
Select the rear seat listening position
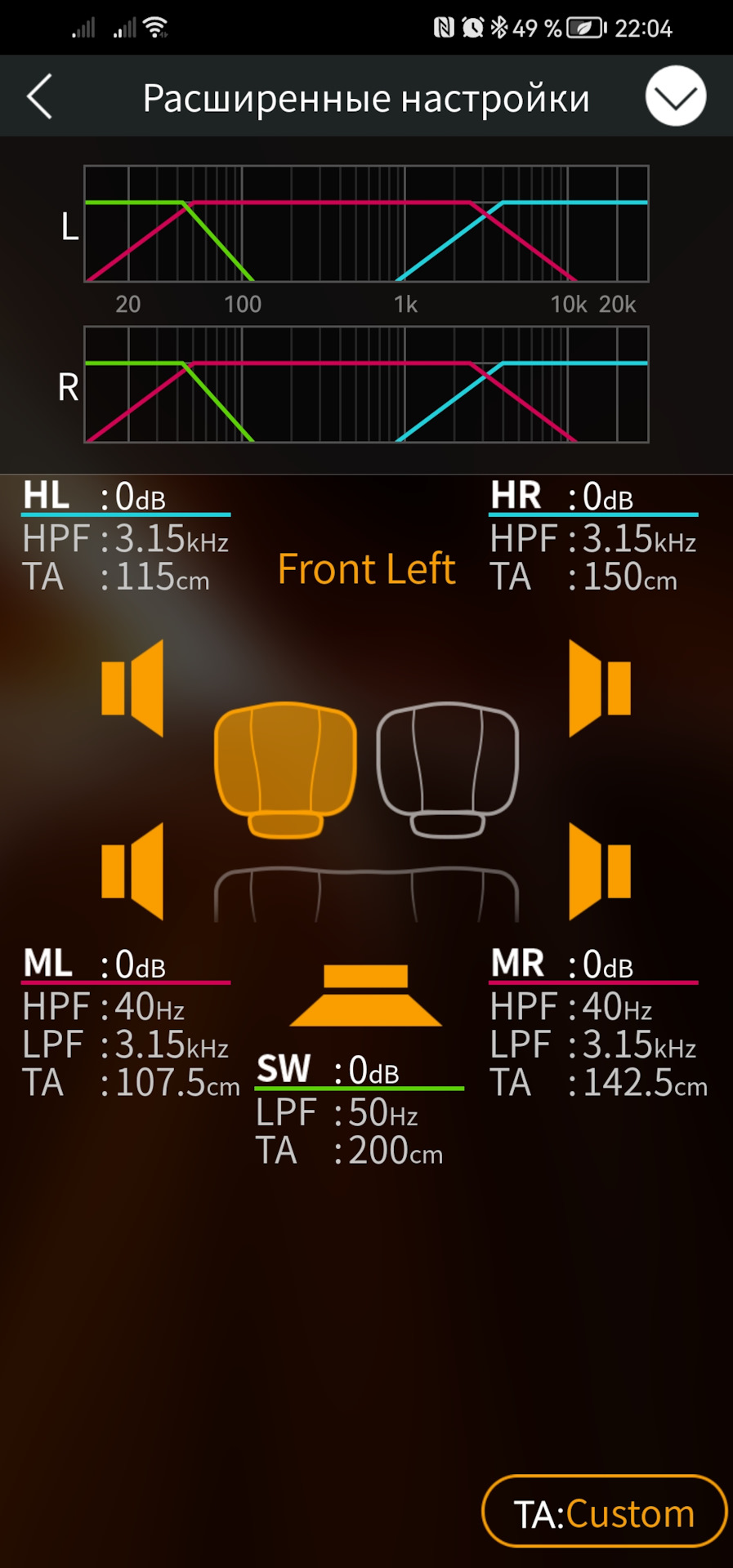click(x=365, y=894)
